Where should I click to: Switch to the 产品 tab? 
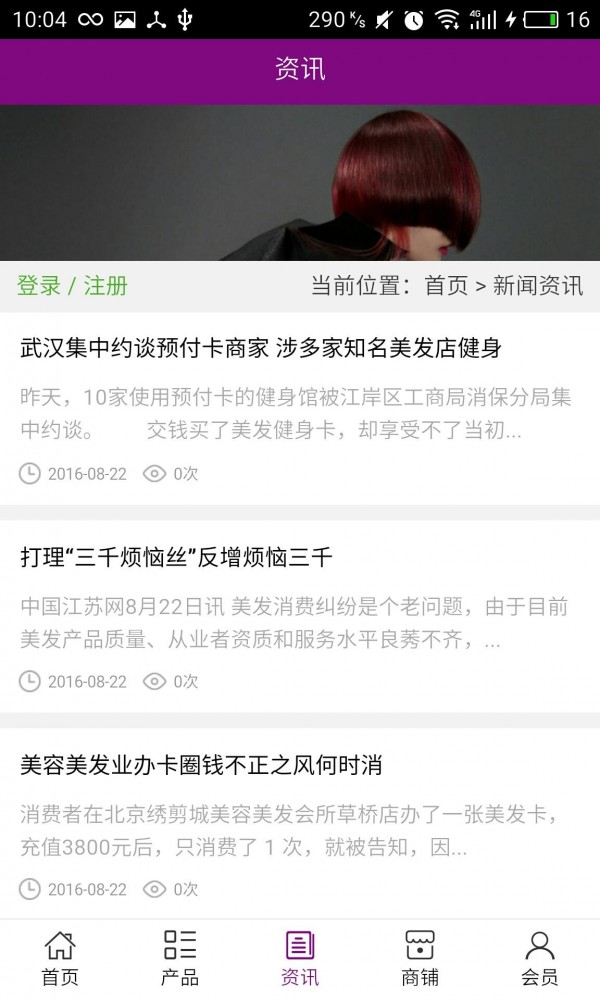click(x=180, y=958)
